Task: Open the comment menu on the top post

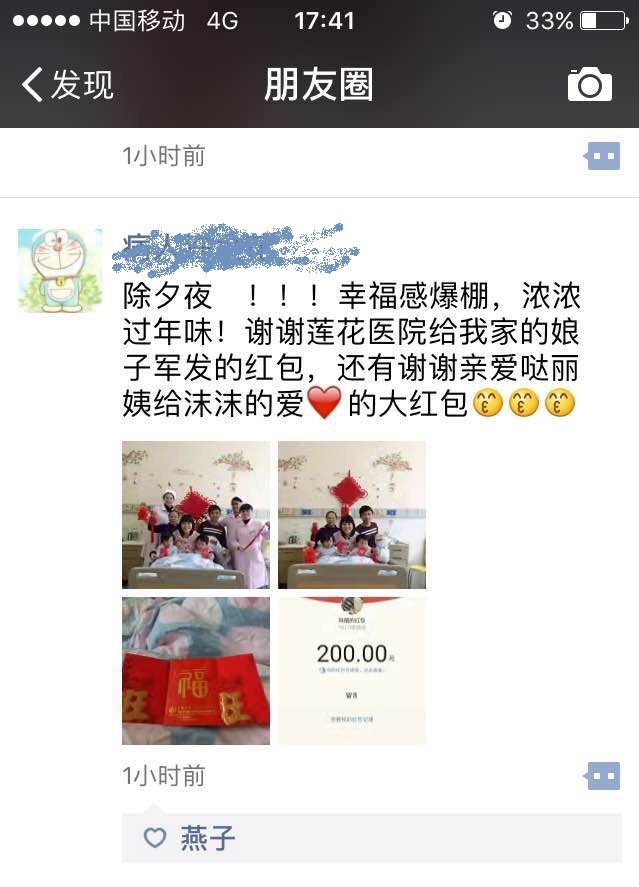Action: (603, 156)
